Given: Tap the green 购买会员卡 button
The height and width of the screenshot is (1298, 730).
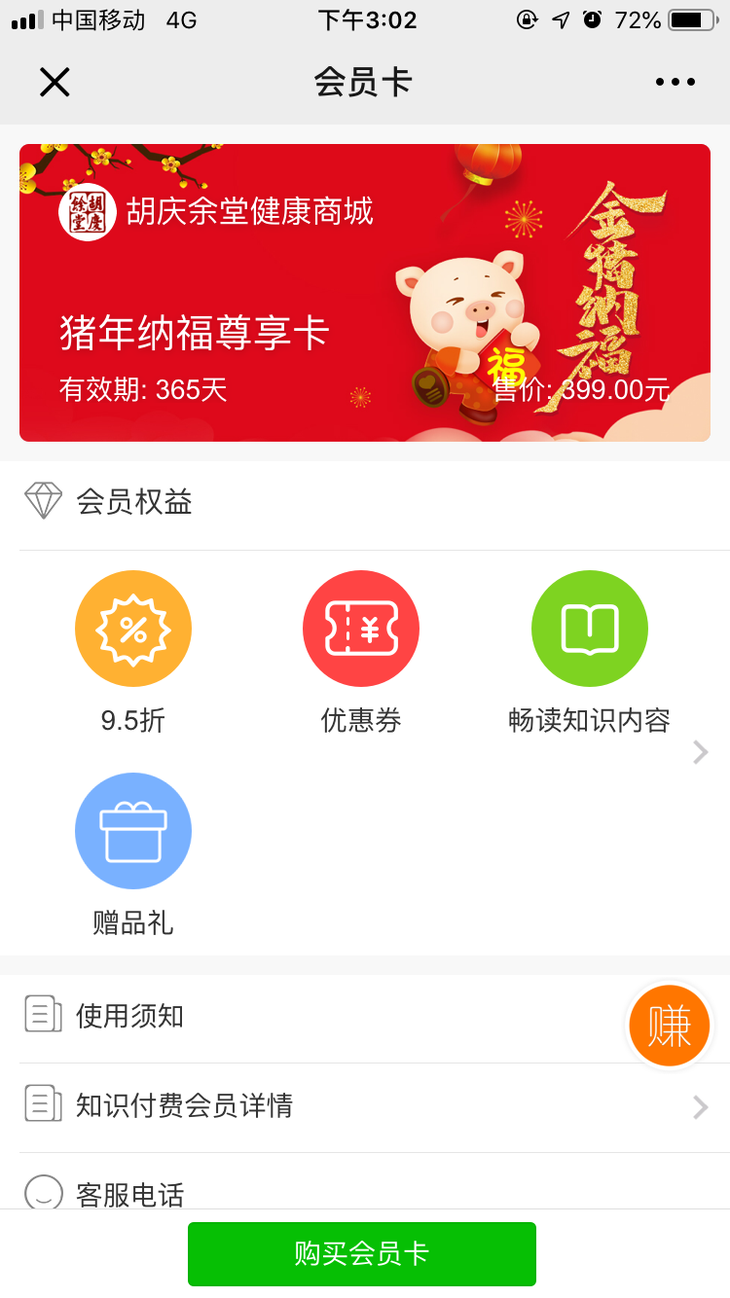Looking at the screenshot, I should tap(362, 1253).
